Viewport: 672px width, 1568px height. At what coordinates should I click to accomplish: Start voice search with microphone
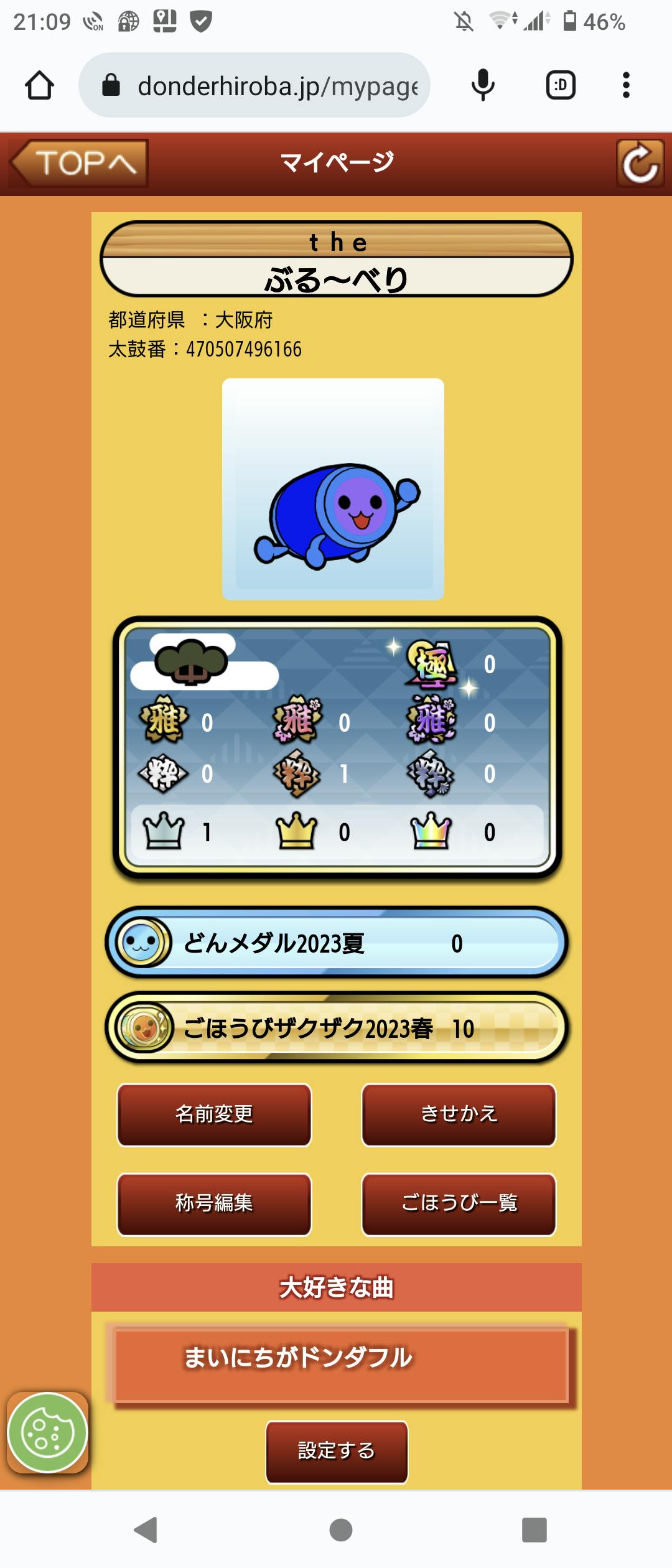483,85
